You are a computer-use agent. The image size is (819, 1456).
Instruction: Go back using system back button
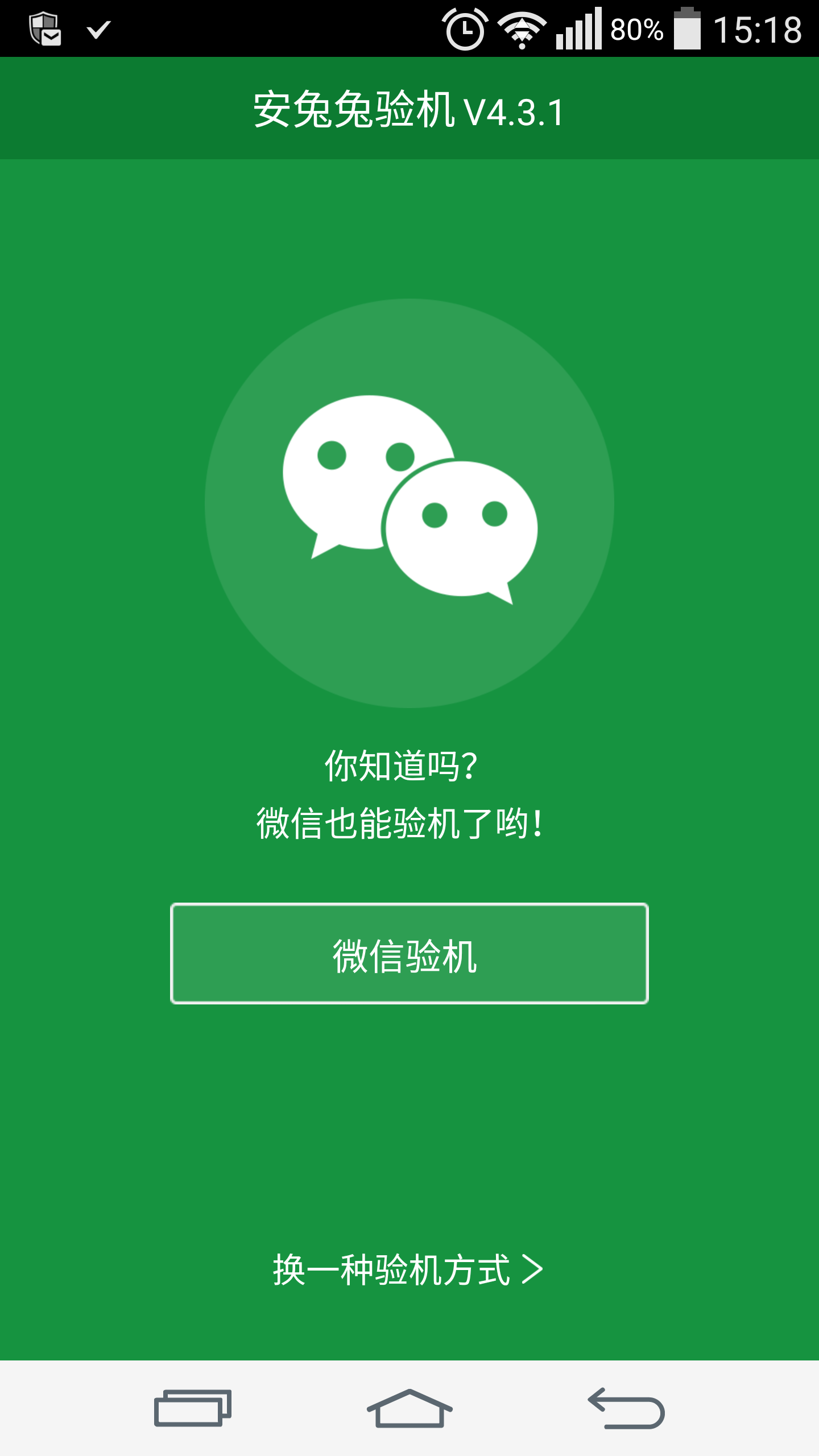626,1408
